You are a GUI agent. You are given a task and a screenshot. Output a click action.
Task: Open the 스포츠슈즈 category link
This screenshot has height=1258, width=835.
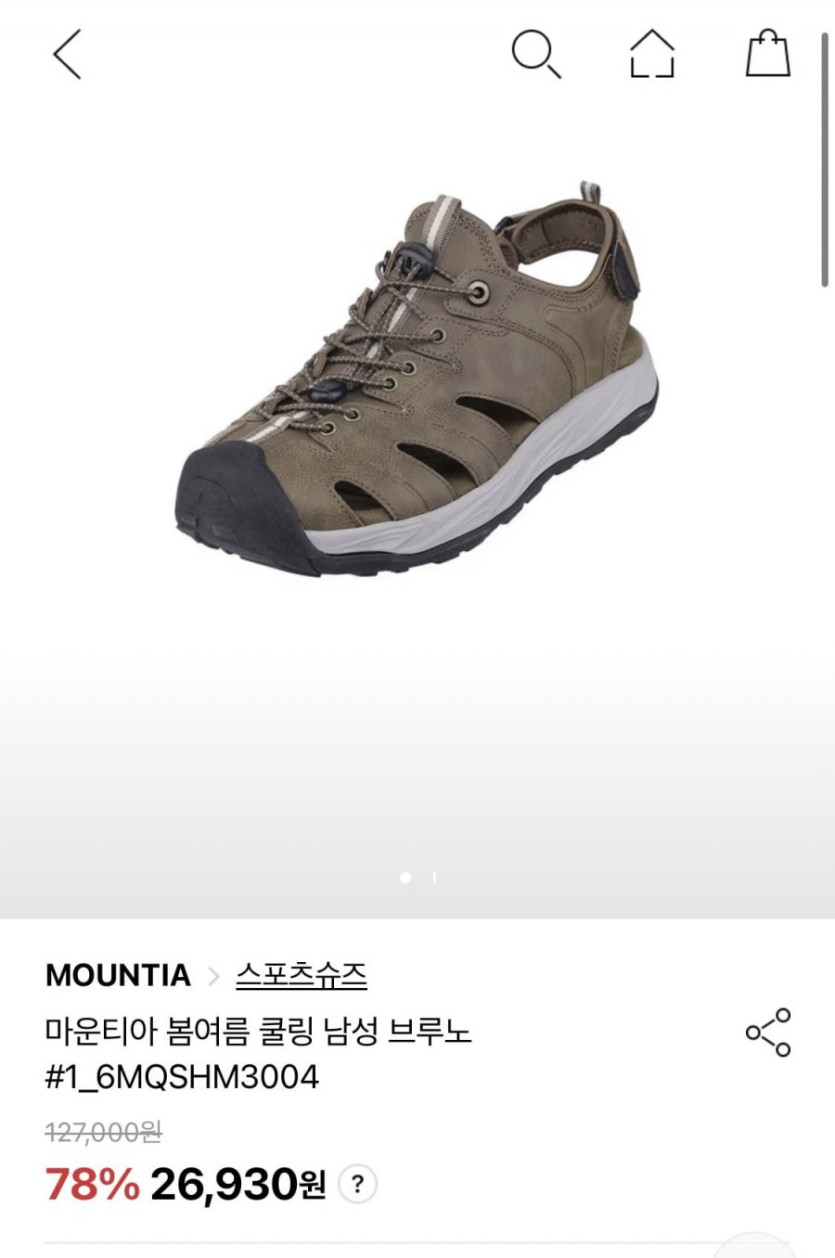(301, 975)
